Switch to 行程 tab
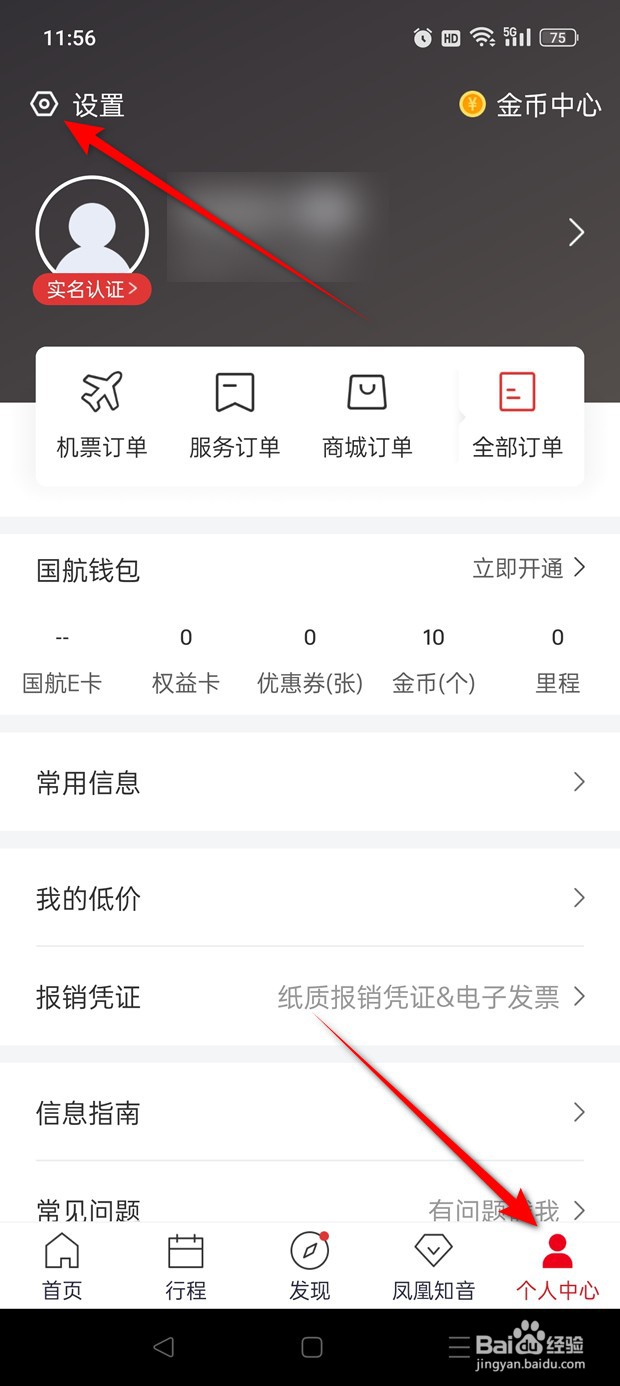Viewport: 620px width, 1386px height. tap(186, 1266)
